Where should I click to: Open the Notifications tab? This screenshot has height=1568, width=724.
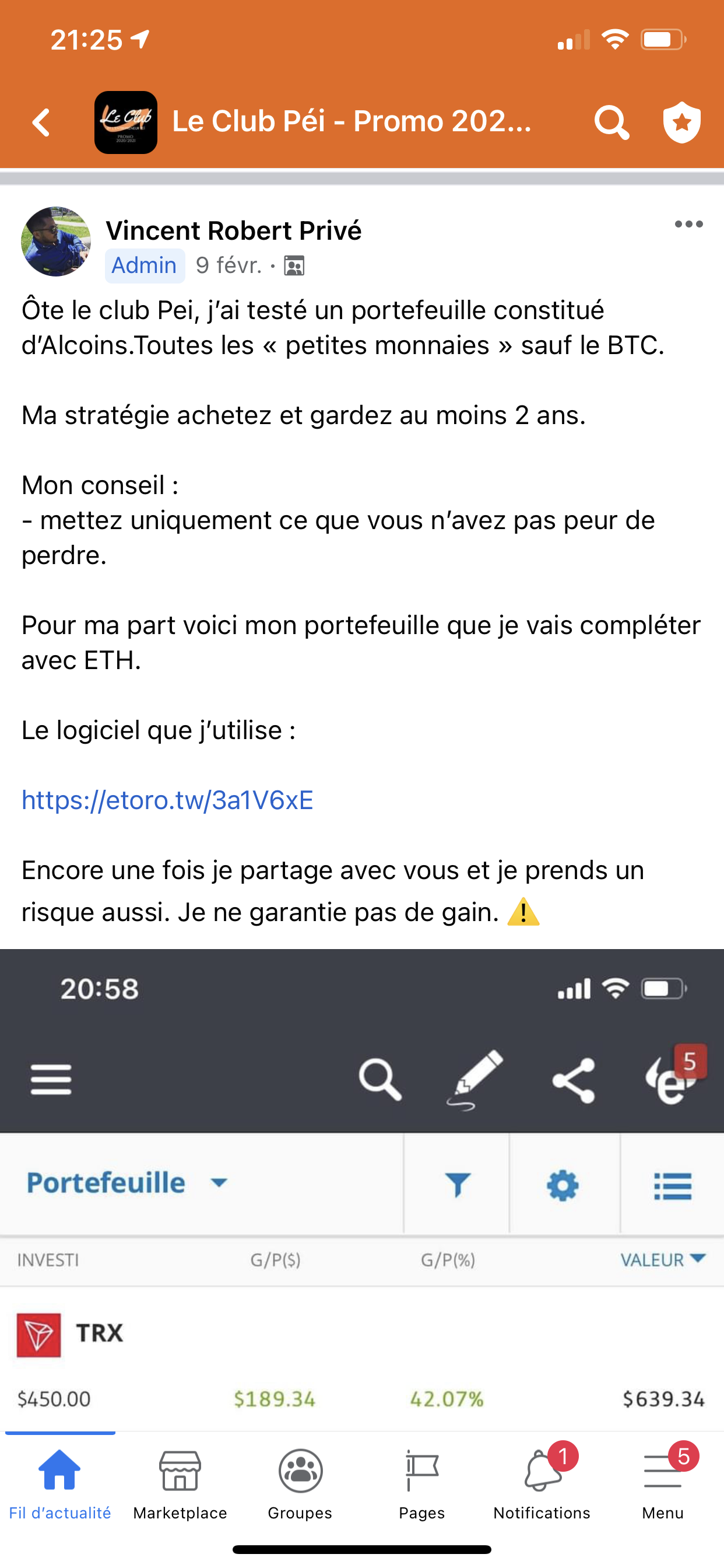[x=542, y=1484]
